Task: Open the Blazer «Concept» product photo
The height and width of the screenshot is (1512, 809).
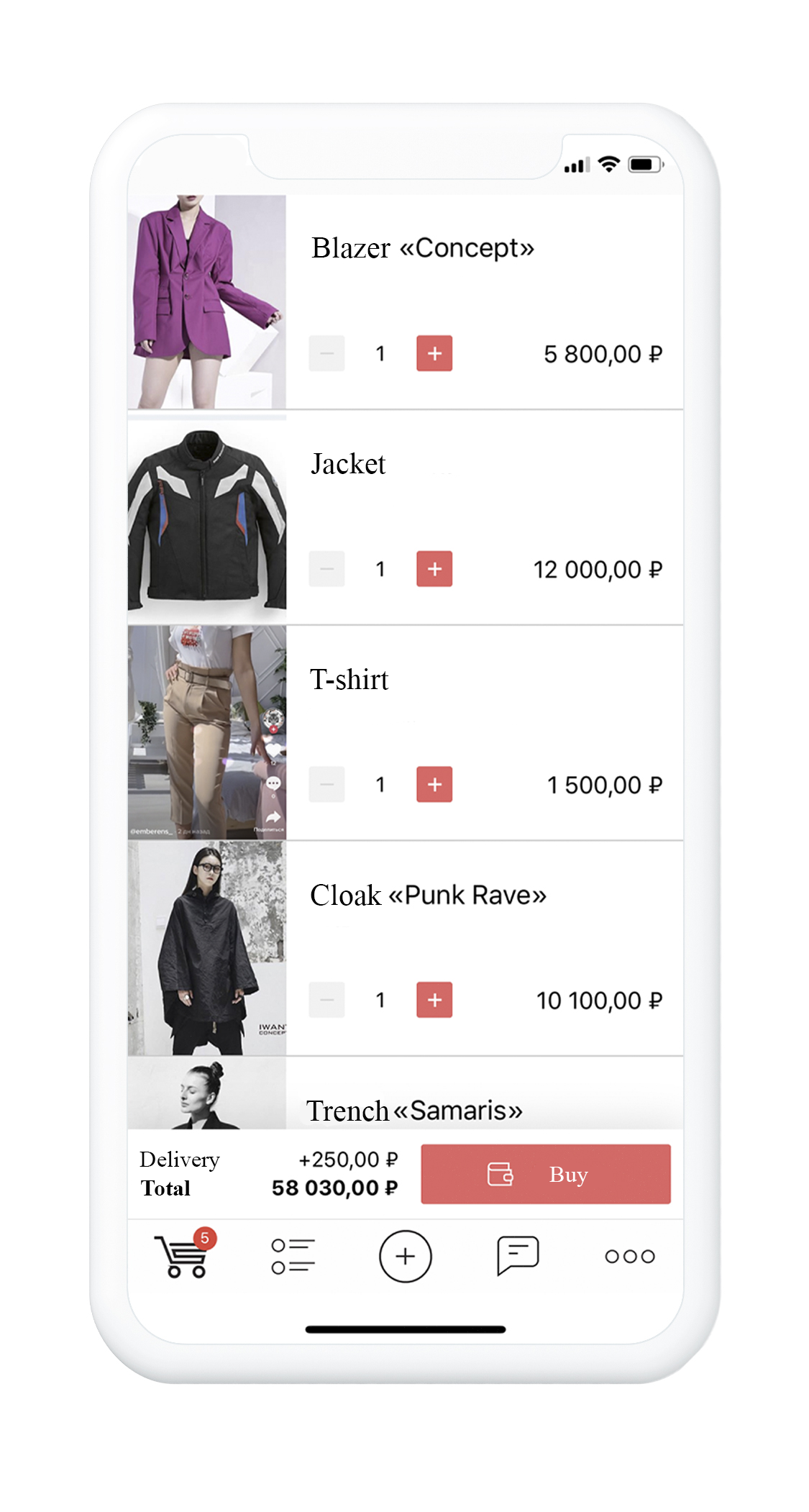Action: 206,301
